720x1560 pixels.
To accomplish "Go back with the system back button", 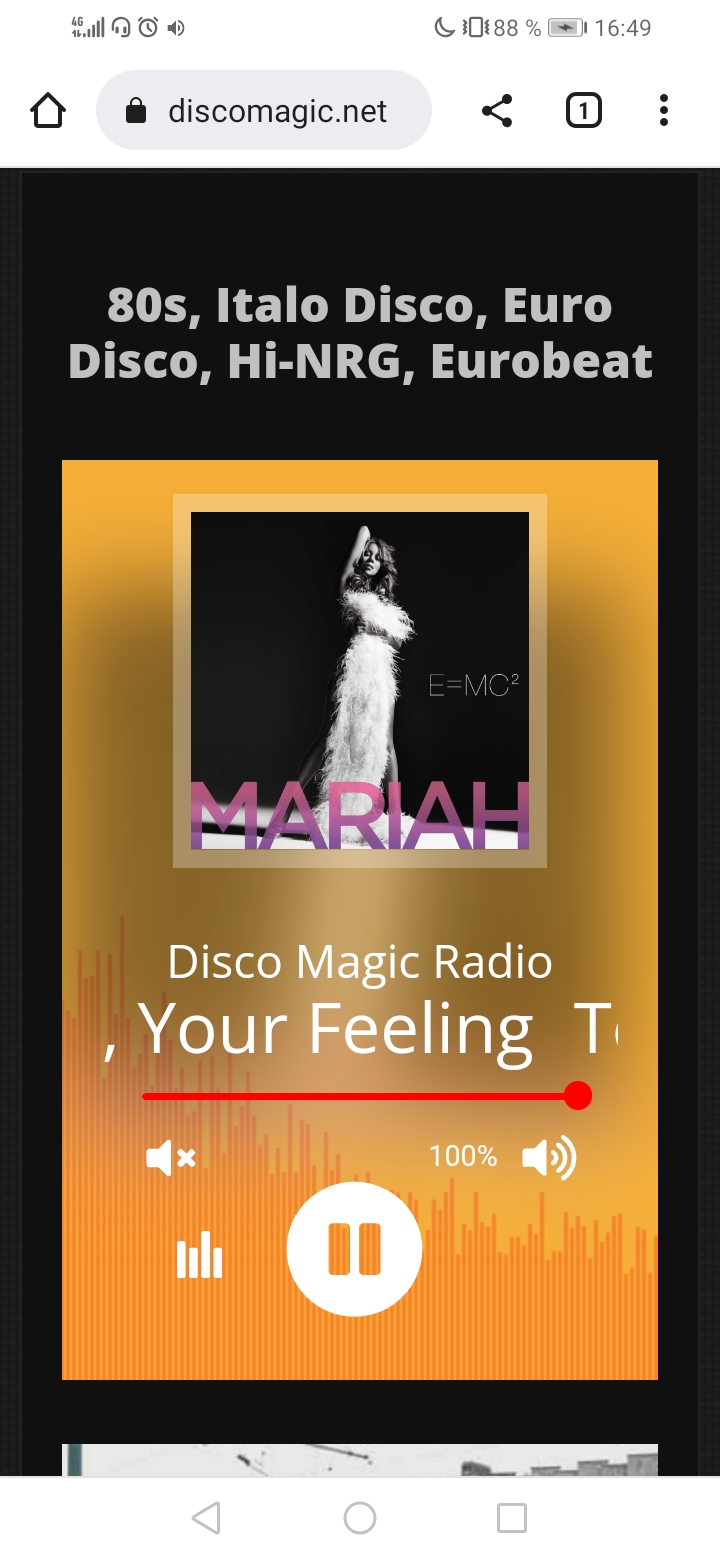I will [x=206, y=1518].
